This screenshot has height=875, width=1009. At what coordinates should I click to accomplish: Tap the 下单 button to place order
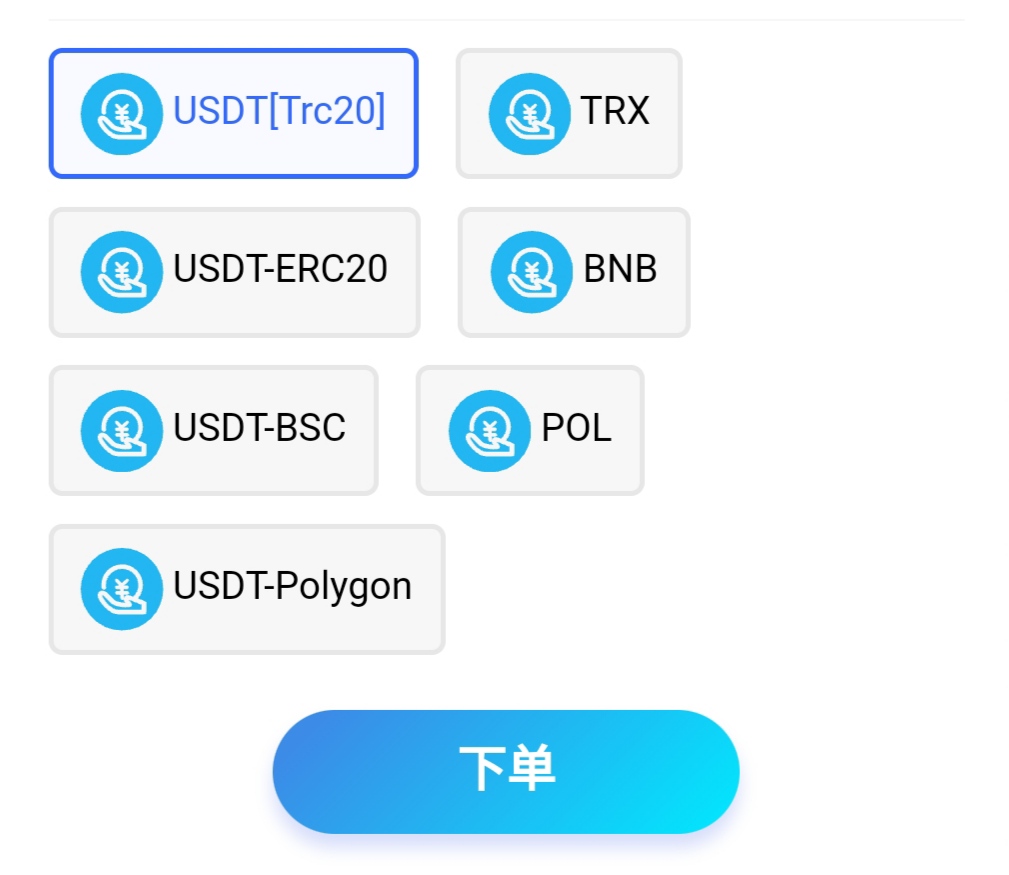coord(506,771)
